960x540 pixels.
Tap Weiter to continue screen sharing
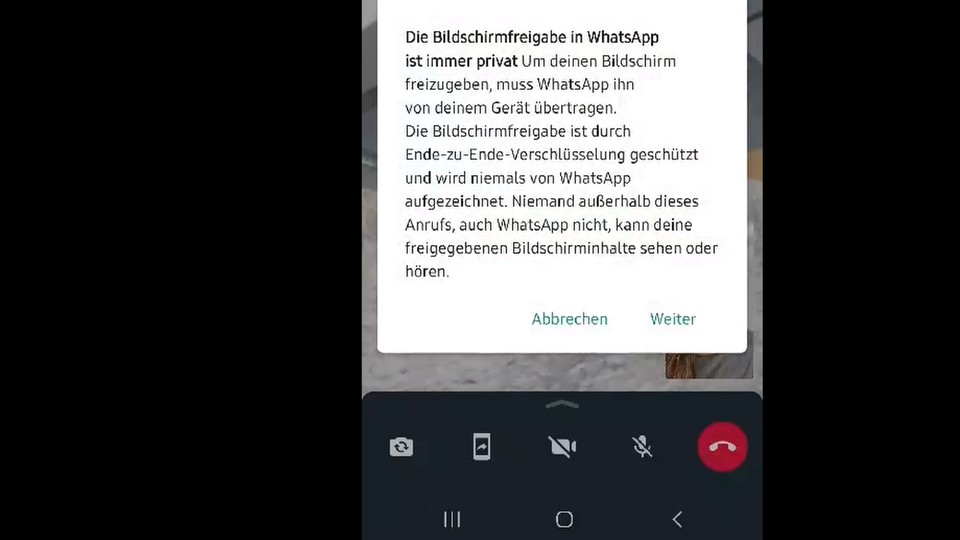pos(672,319)
